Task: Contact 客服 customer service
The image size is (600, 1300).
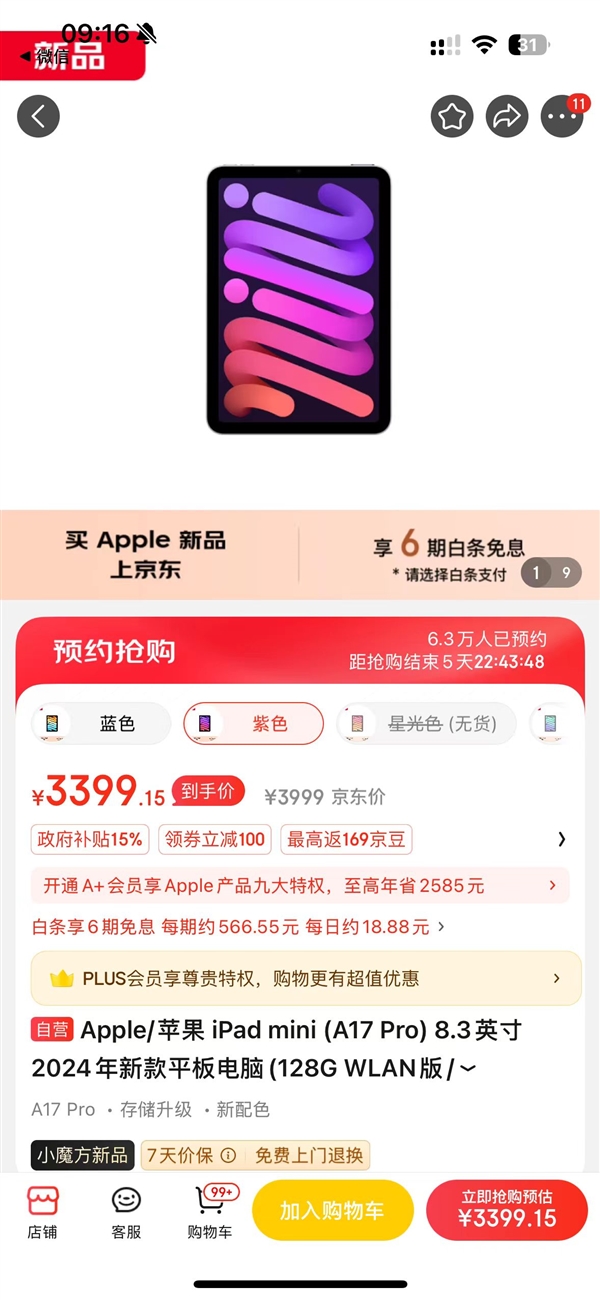Action: [x=126, y=1211]
